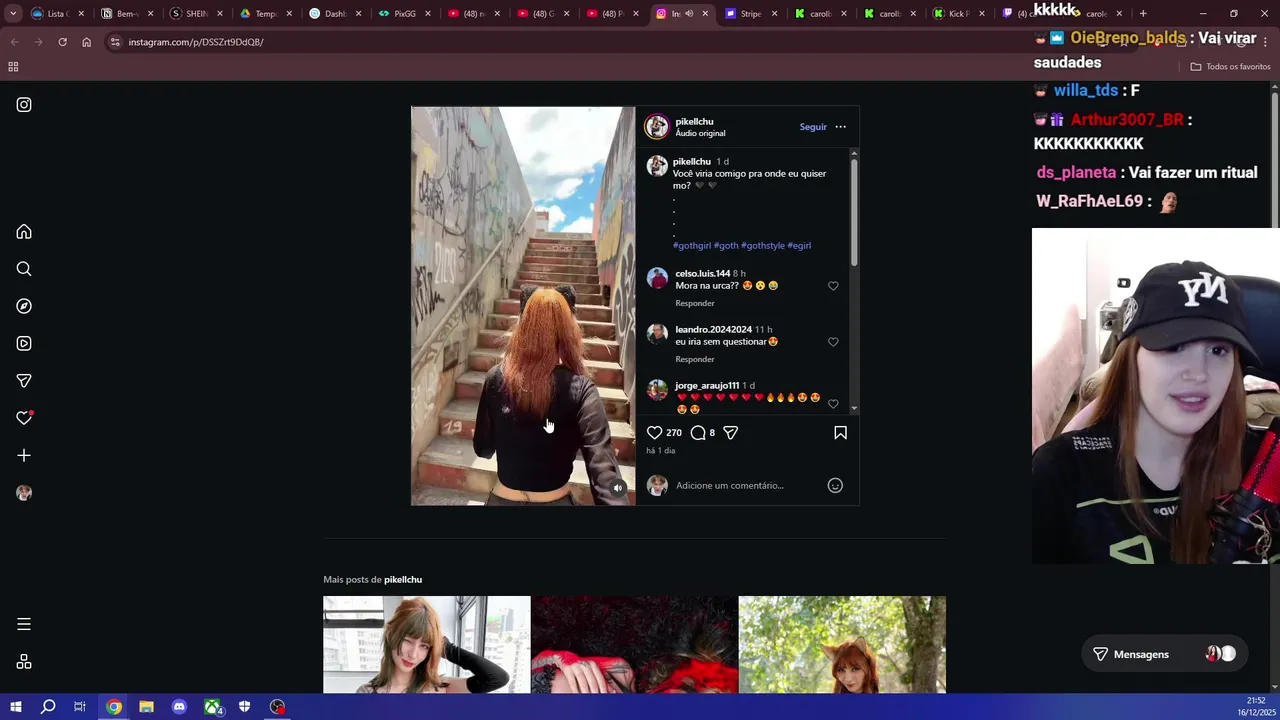Open the Reels section in the sidebar
Image resolution: width=1280 pixels, height=720 pixels.
[24, 344]
